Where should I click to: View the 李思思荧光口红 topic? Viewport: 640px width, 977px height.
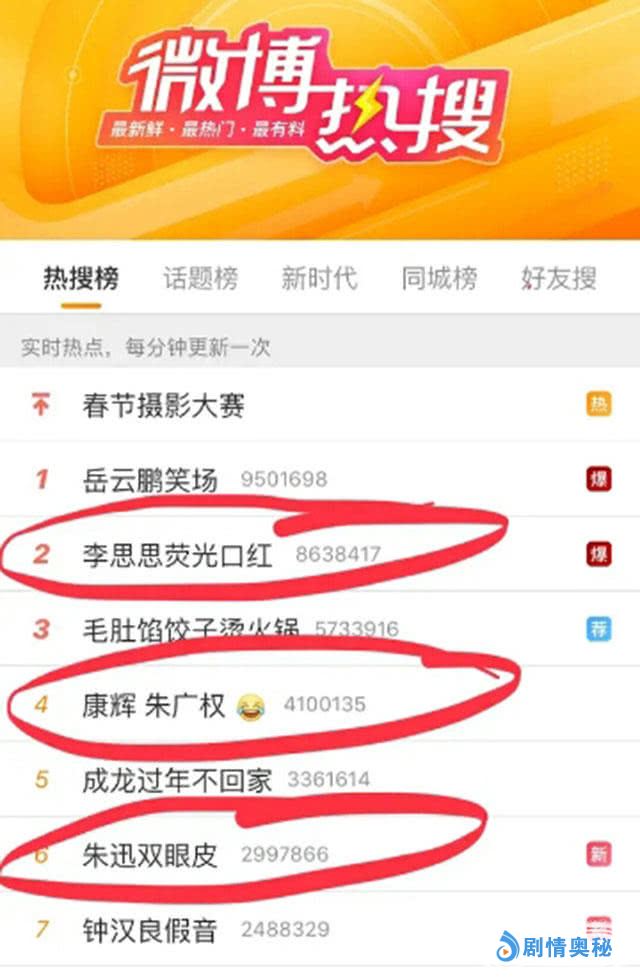[x=177, y=554]
